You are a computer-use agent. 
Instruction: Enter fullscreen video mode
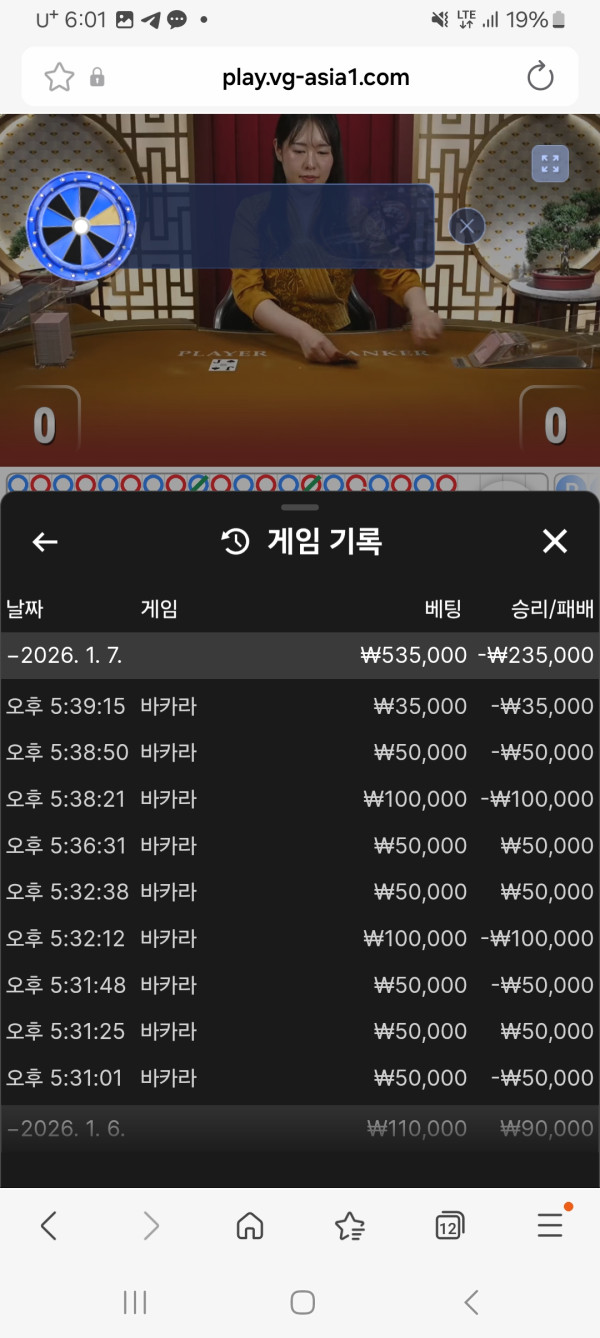click(550, 164)
